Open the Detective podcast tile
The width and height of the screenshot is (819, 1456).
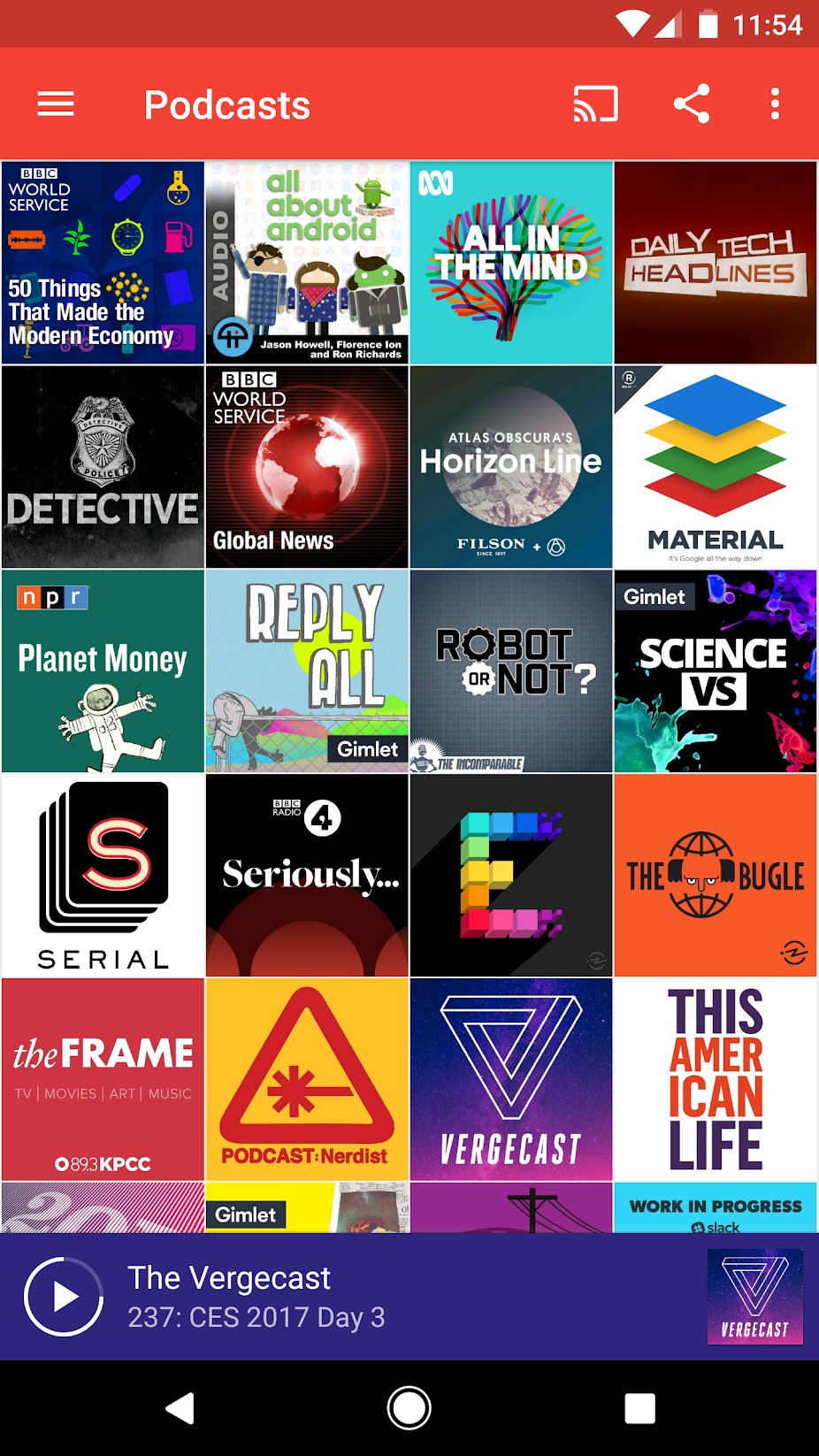click(103, 467)
